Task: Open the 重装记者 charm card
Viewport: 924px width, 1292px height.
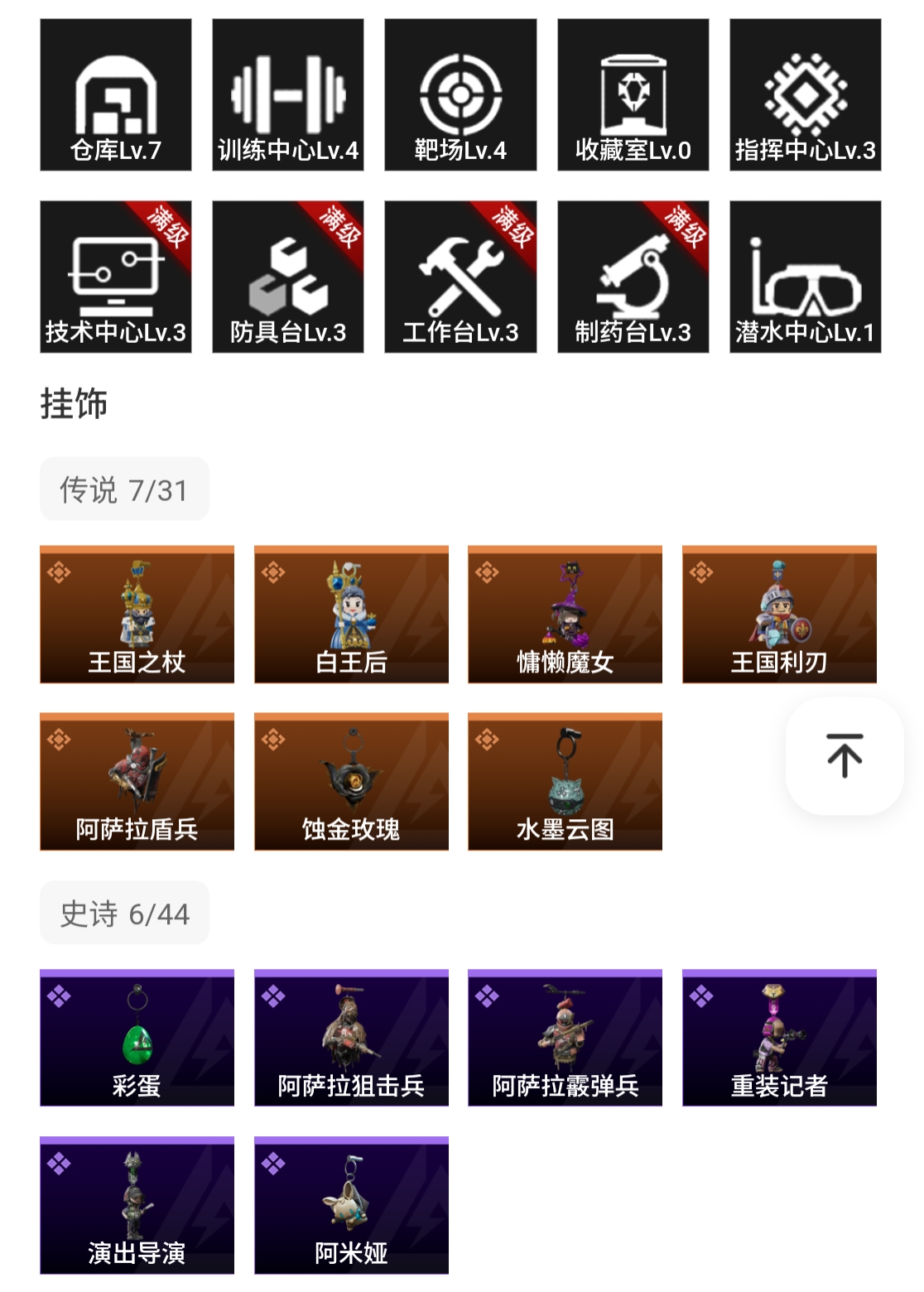Action: tap(779, 1038)
